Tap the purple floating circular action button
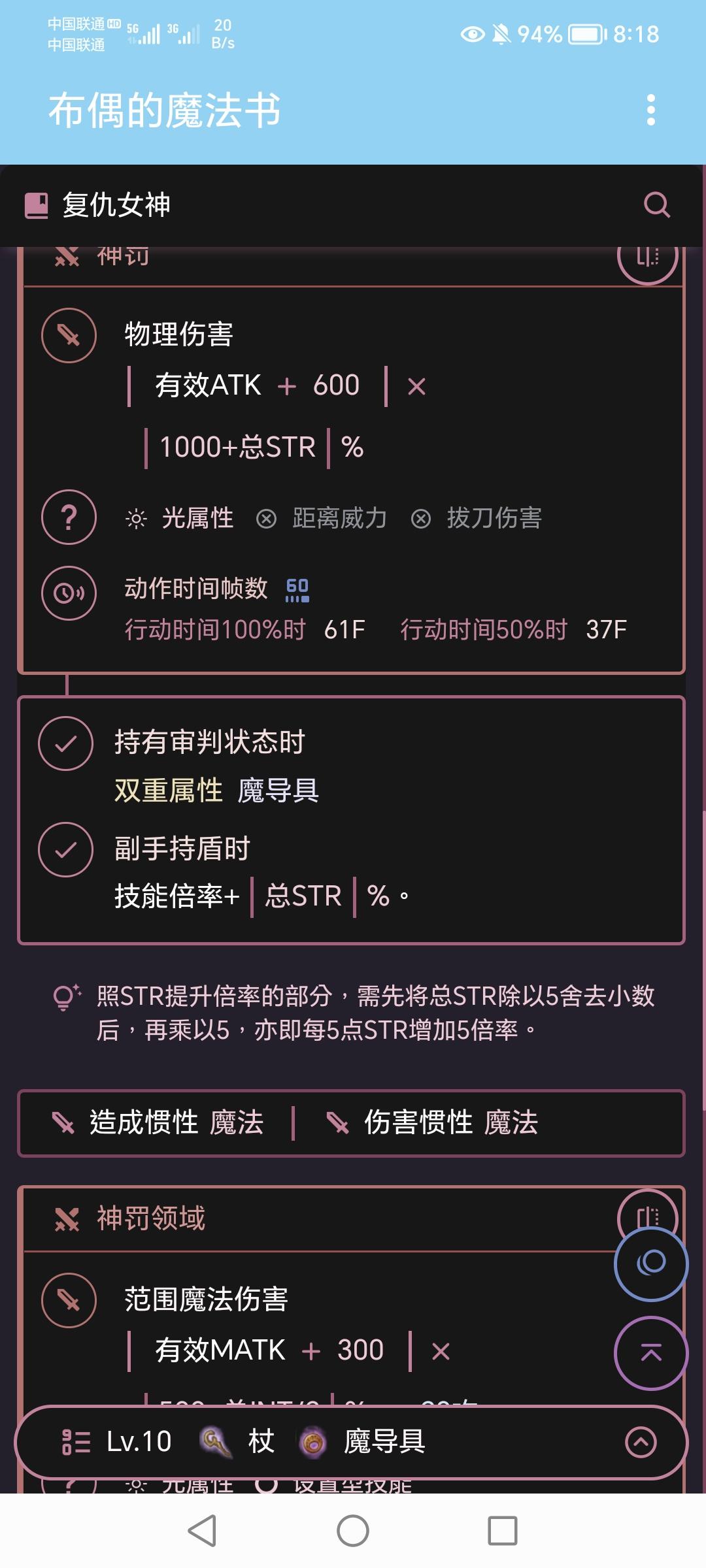This screenshot has width=706, height=1568. pos(650,1264)
